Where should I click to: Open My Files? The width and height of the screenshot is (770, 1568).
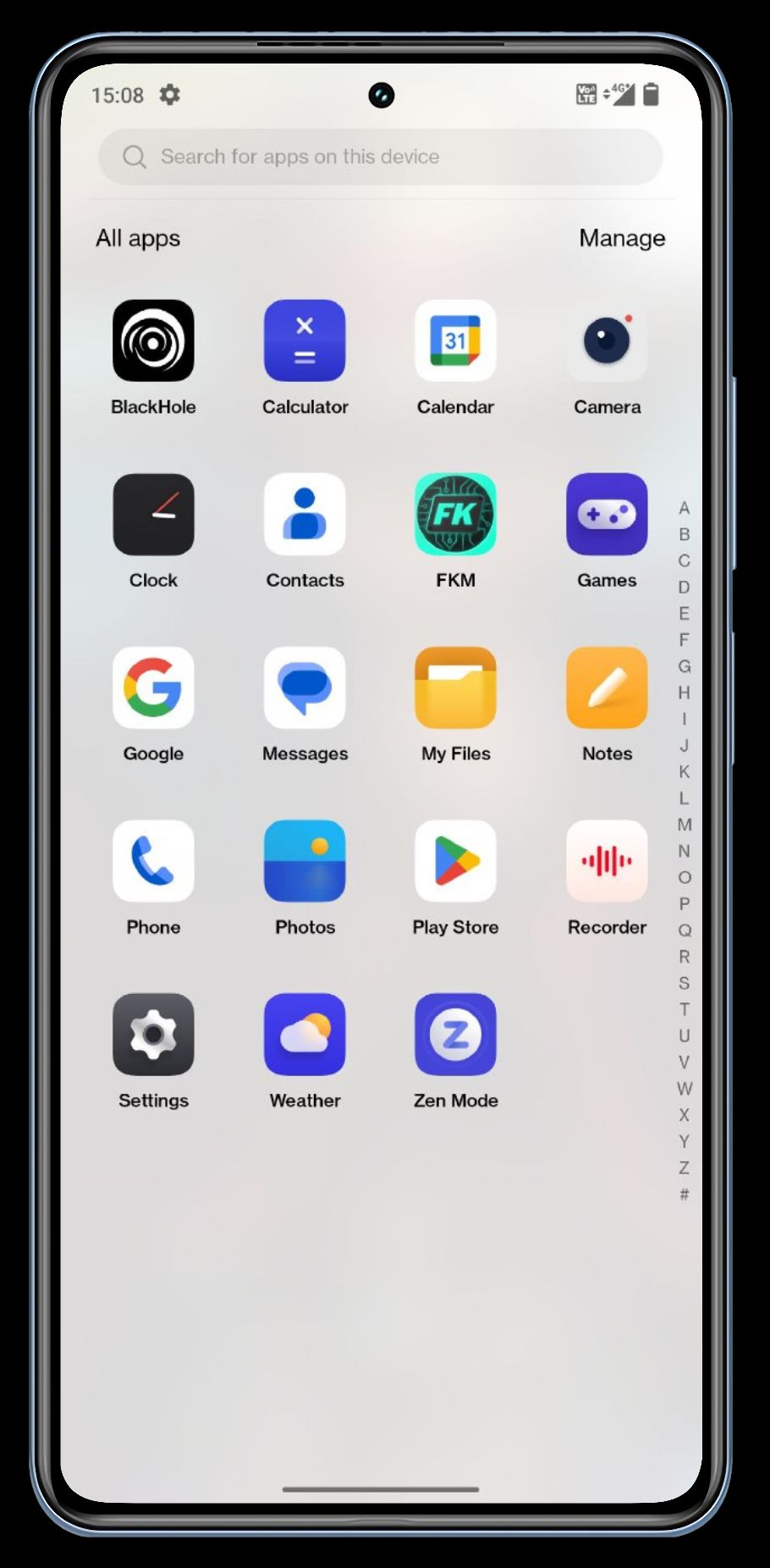[455, 687]
